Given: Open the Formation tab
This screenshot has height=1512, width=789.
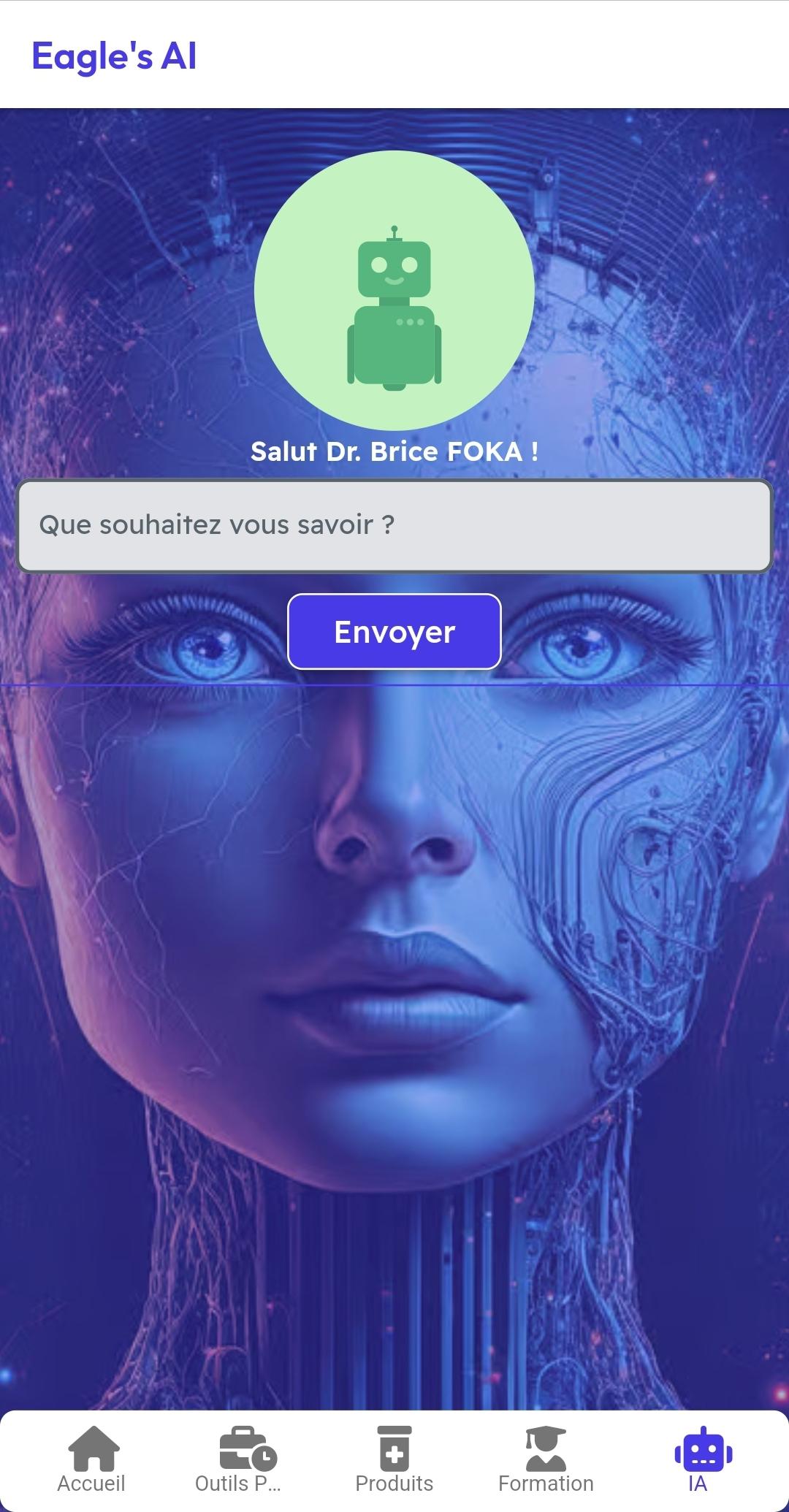Looking at the screenshot, I should point(546,1461).
